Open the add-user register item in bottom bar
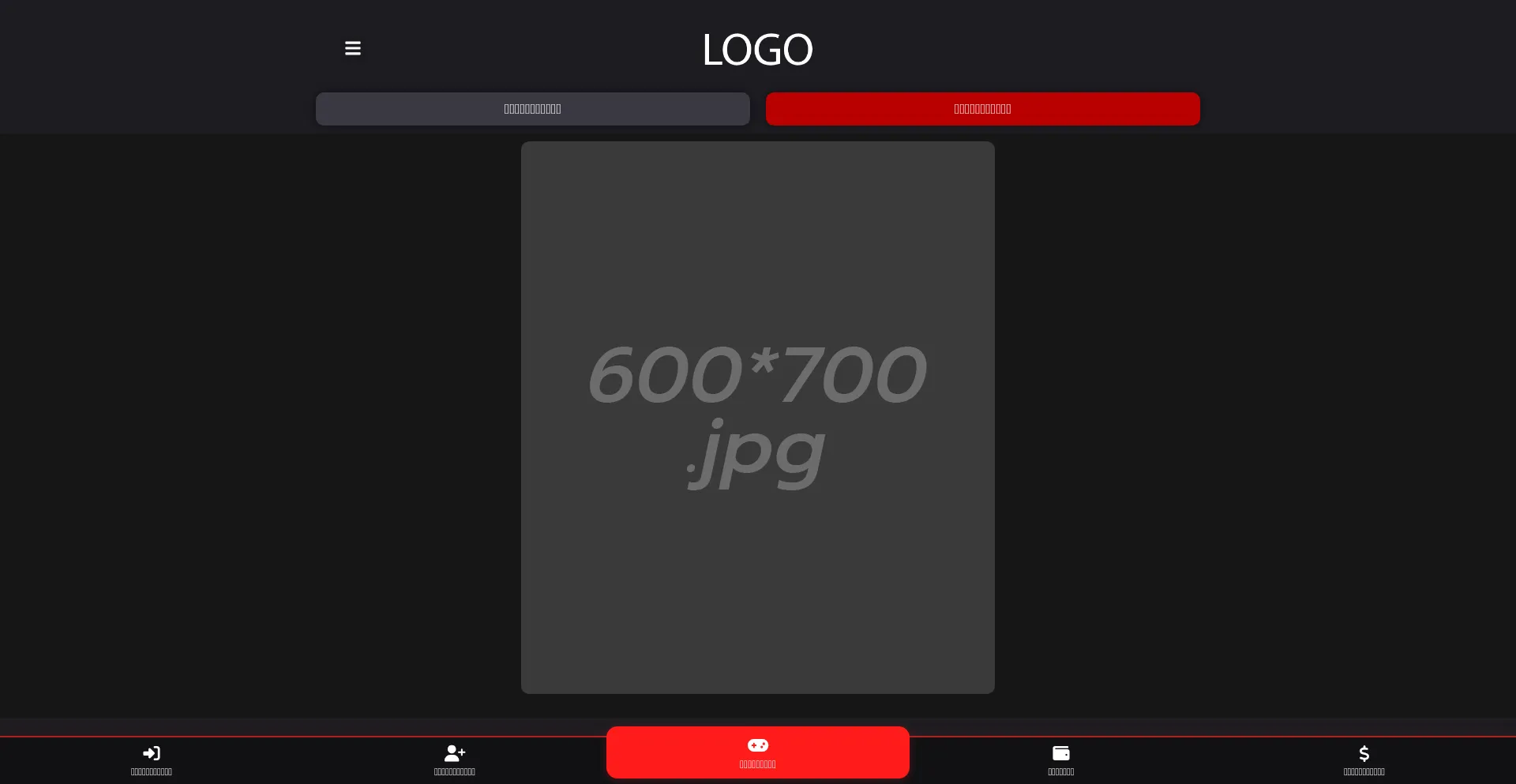The height and width of the screenshot is (784, 1516). pyautogui.click(x=455, y=760)
